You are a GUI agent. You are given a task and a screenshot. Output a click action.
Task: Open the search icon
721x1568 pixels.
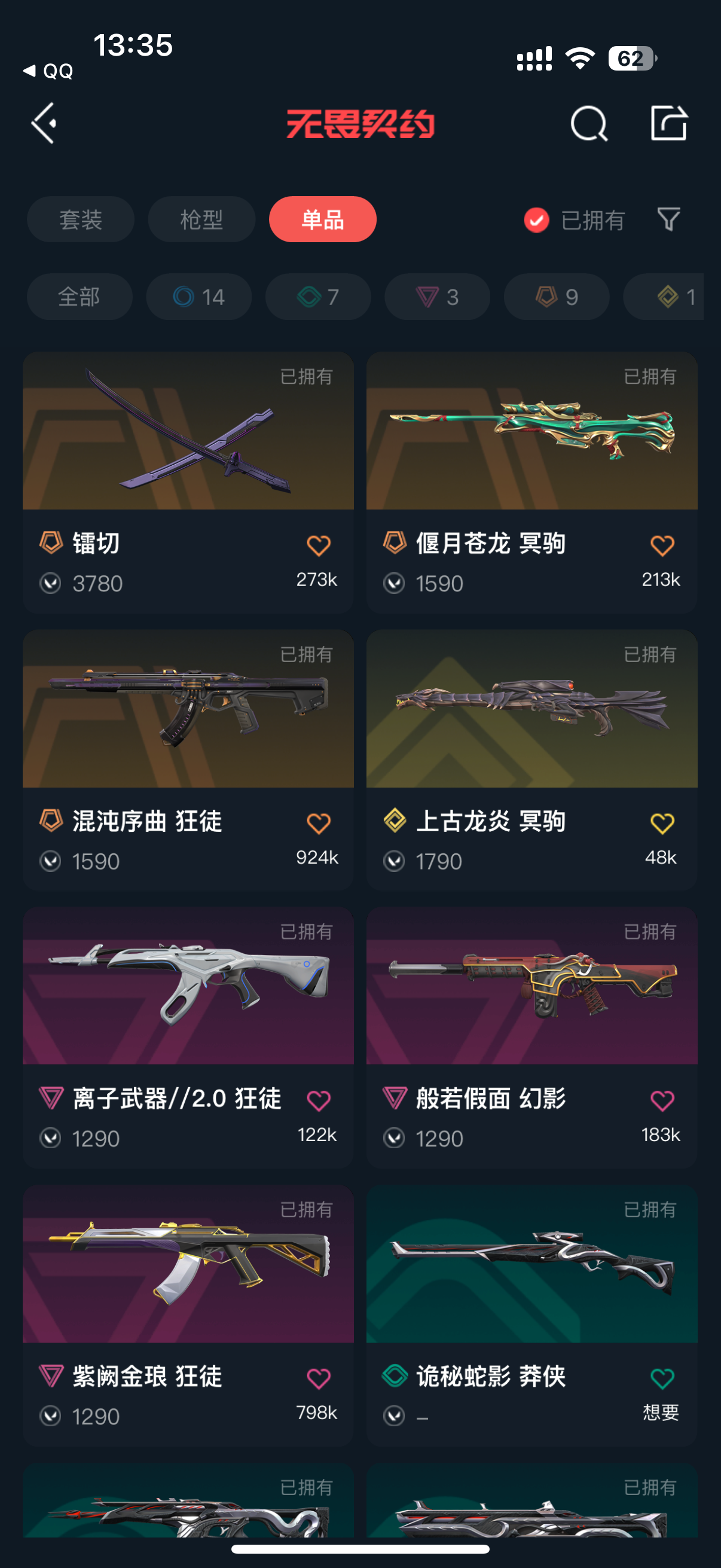(x=589, y=124)
